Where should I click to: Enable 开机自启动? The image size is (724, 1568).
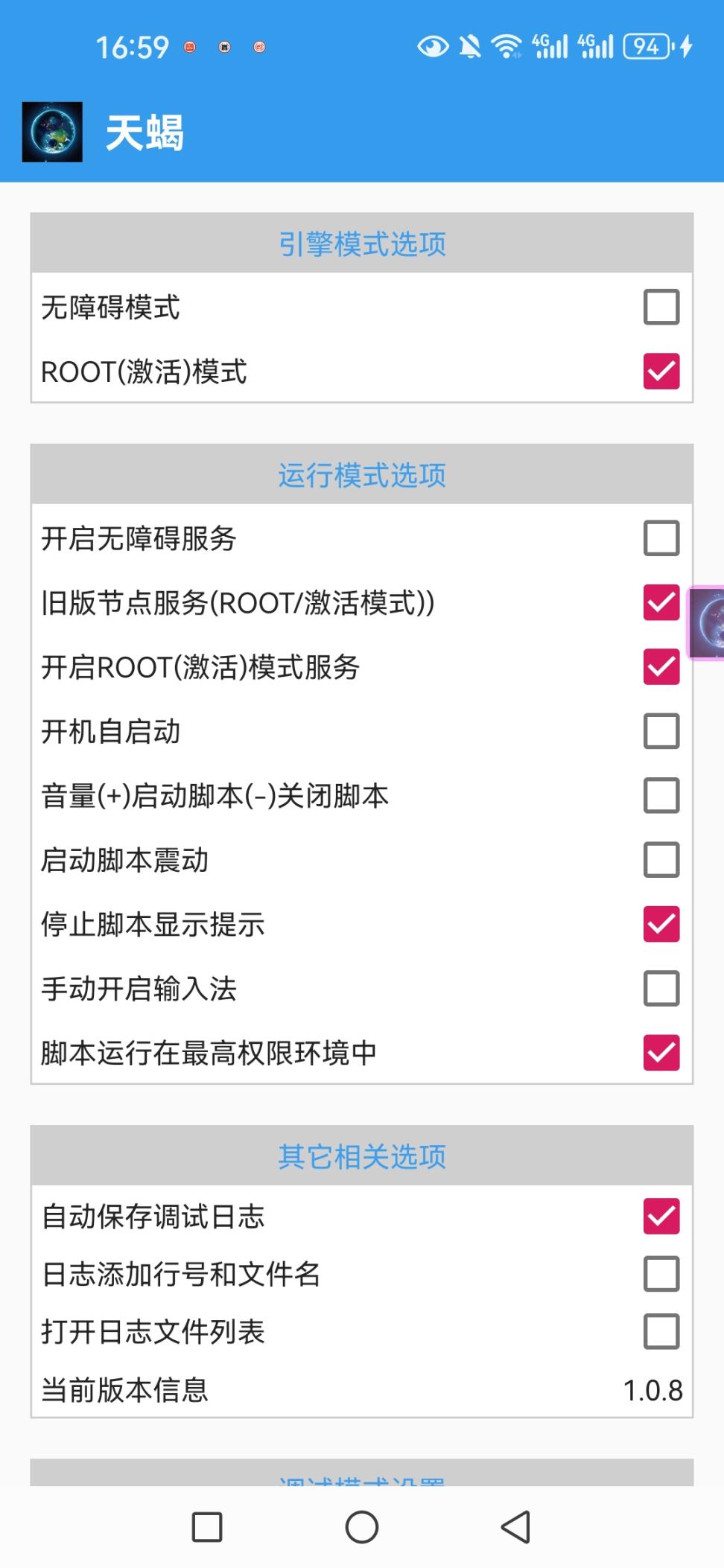click(660, 732)
